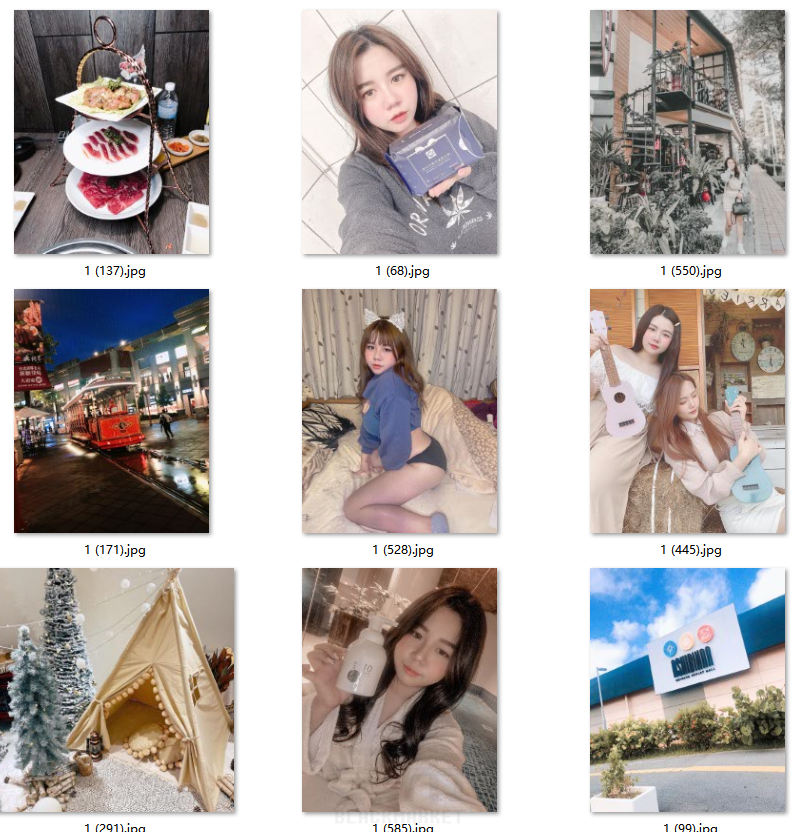Select file 1 (528).jpg
Screen dimensions: 801x832
pos(399,411)
